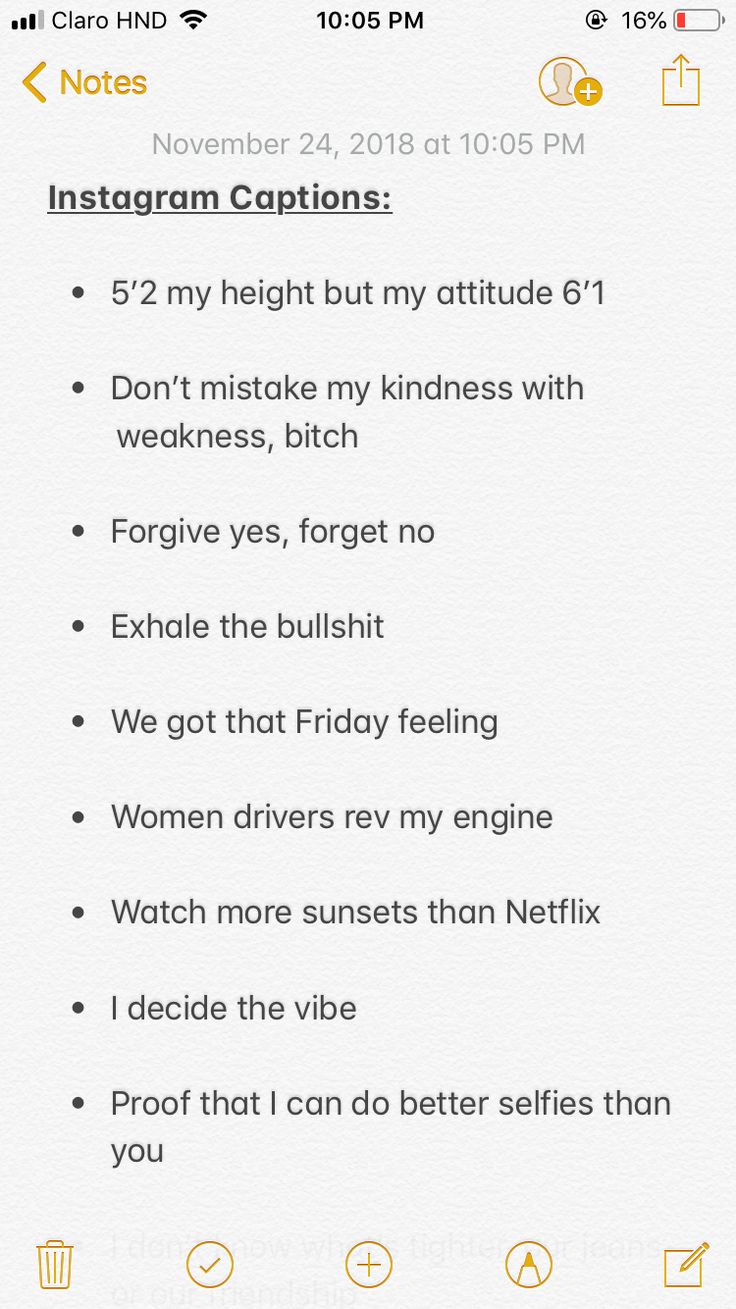The image size is (736, 1309).
Task: Open the share sheet for this note
Action: pos(681,80)
